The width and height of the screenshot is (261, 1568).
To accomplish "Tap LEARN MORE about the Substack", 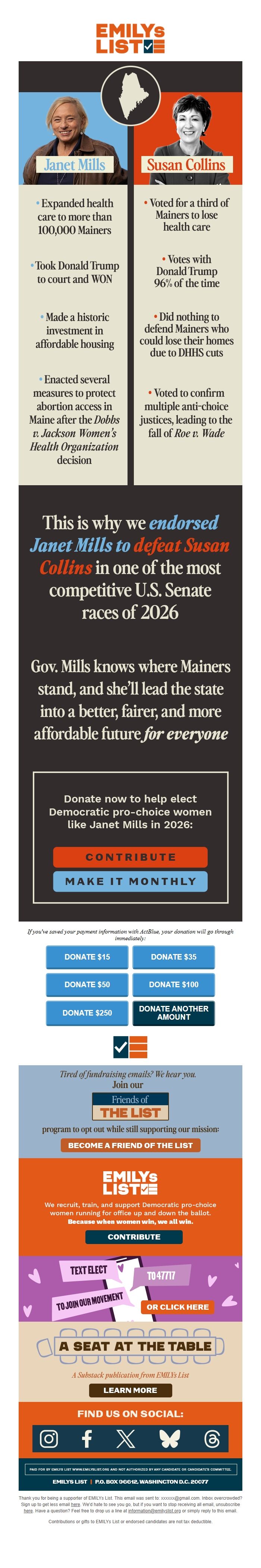I will click(130, 1390).
